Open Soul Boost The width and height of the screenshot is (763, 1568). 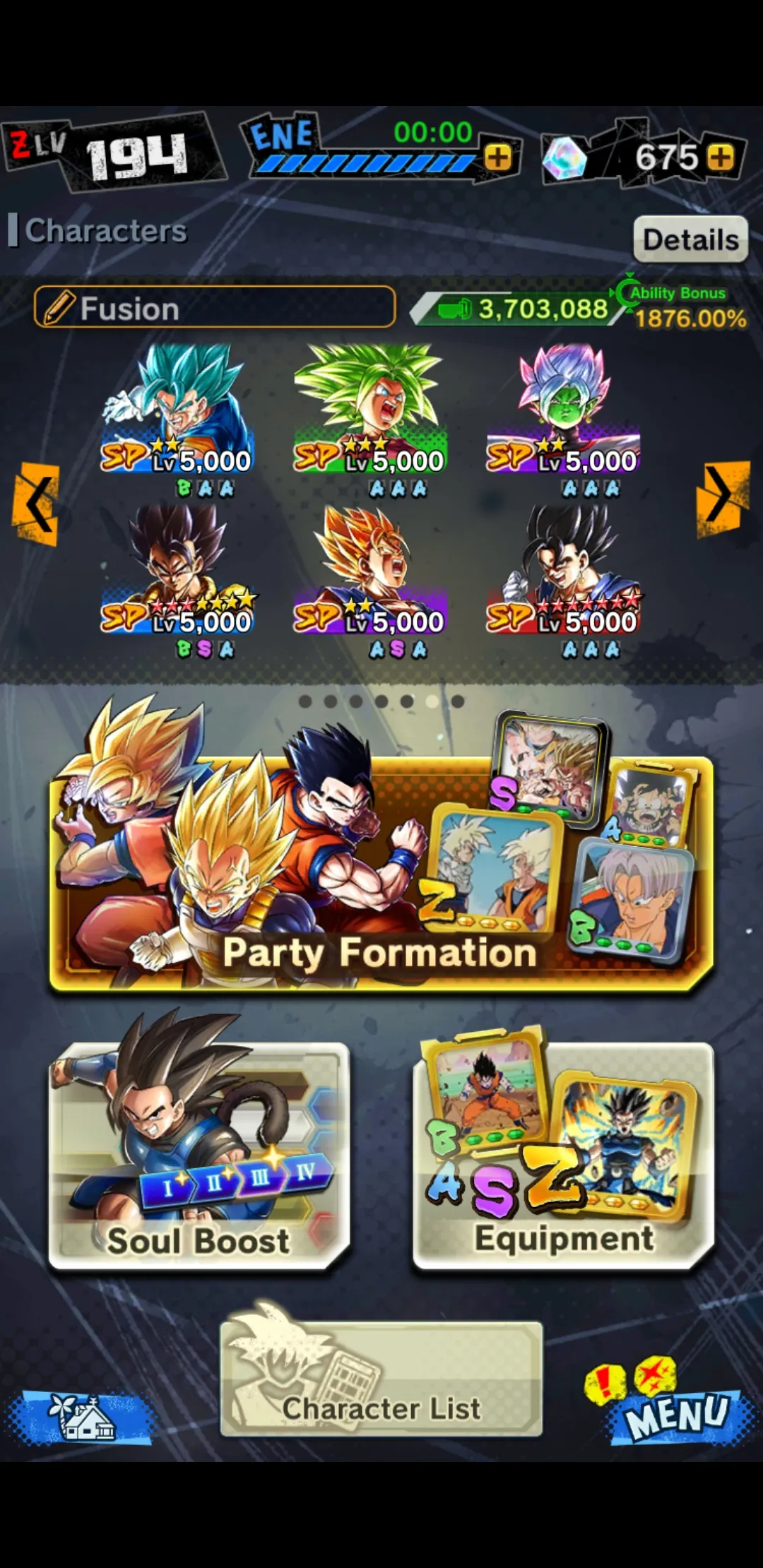tap(199, 1156)
